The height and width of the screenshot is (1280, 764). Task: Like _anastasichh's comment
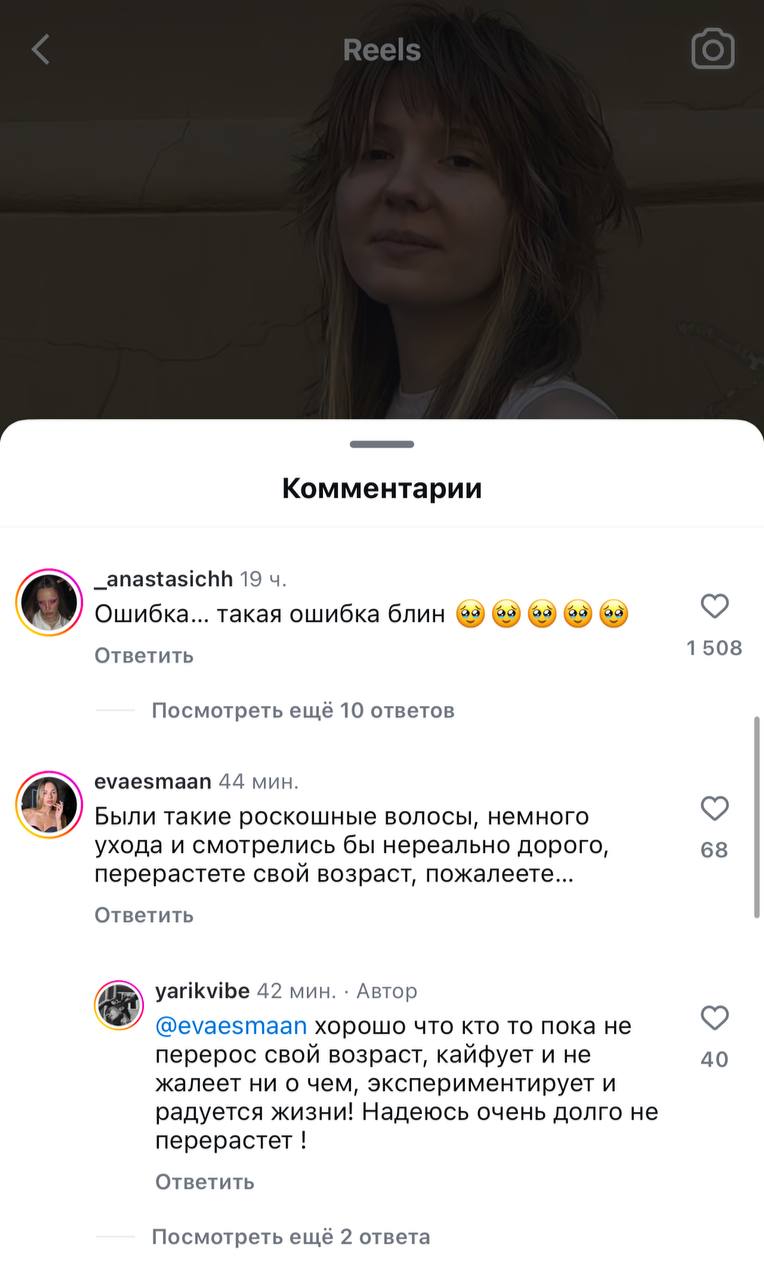click(714, 606)
